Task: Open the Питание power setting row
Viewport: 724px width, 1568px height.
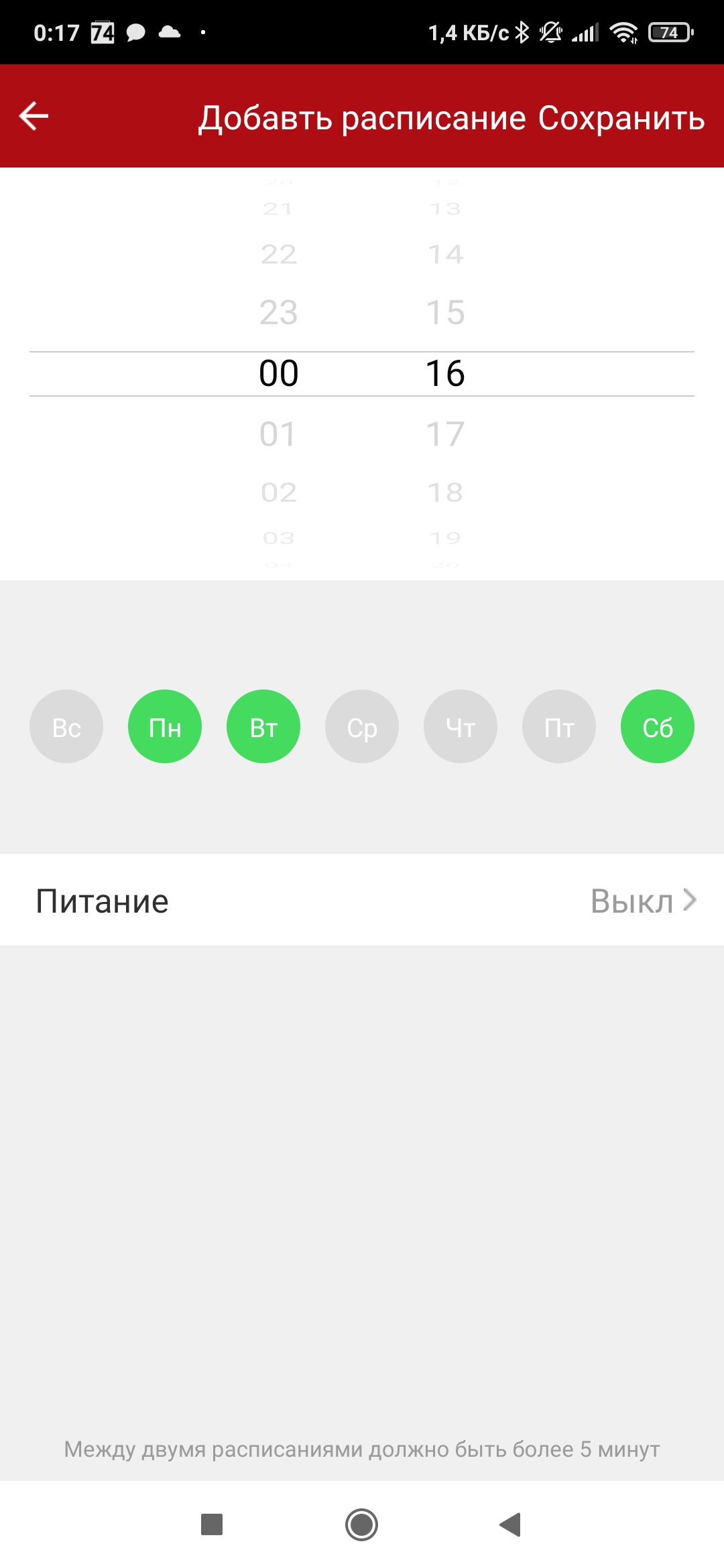Action: (x=362, y=900)
